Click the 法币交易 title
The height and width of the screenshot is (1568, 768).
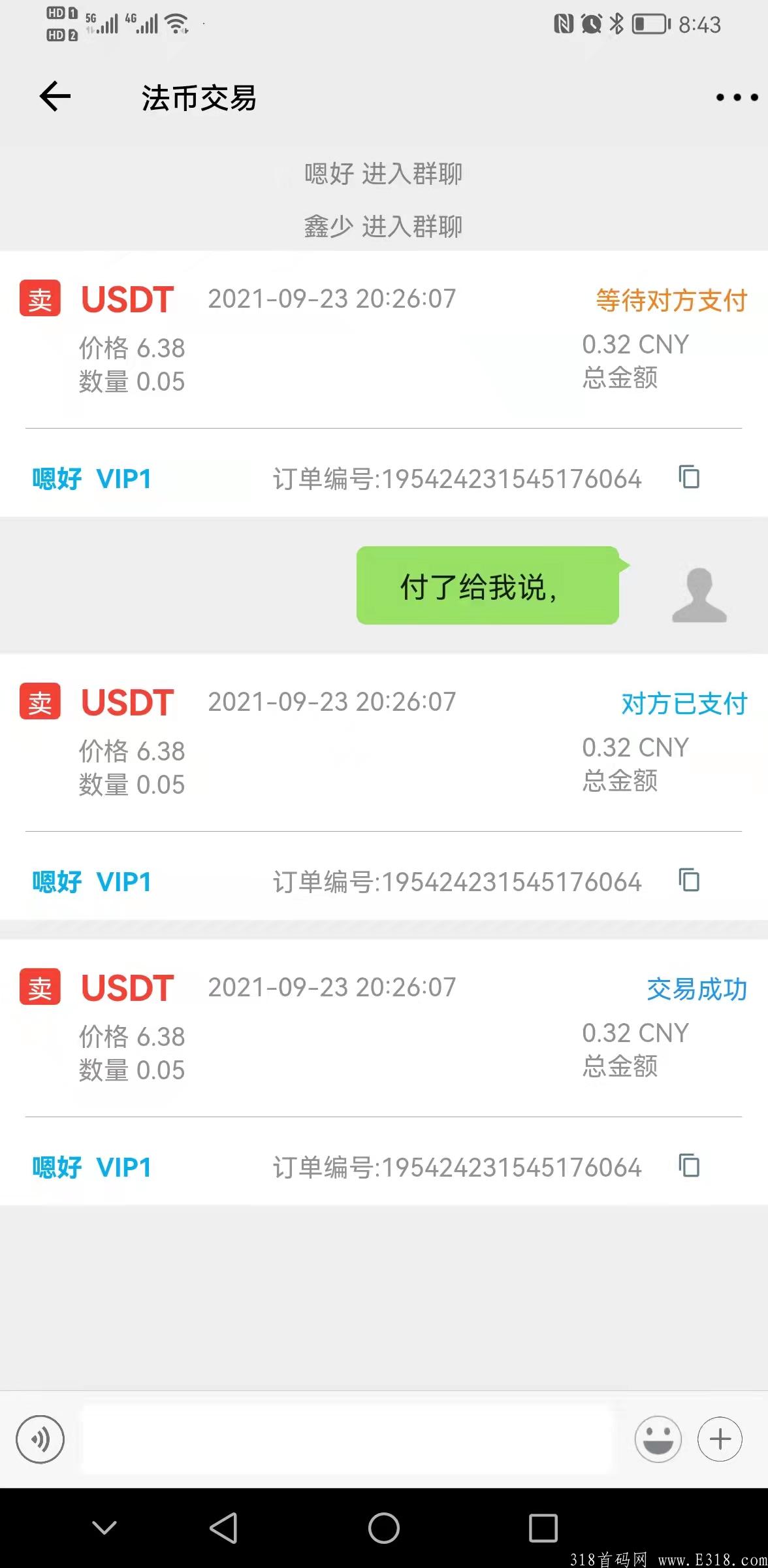198,98
